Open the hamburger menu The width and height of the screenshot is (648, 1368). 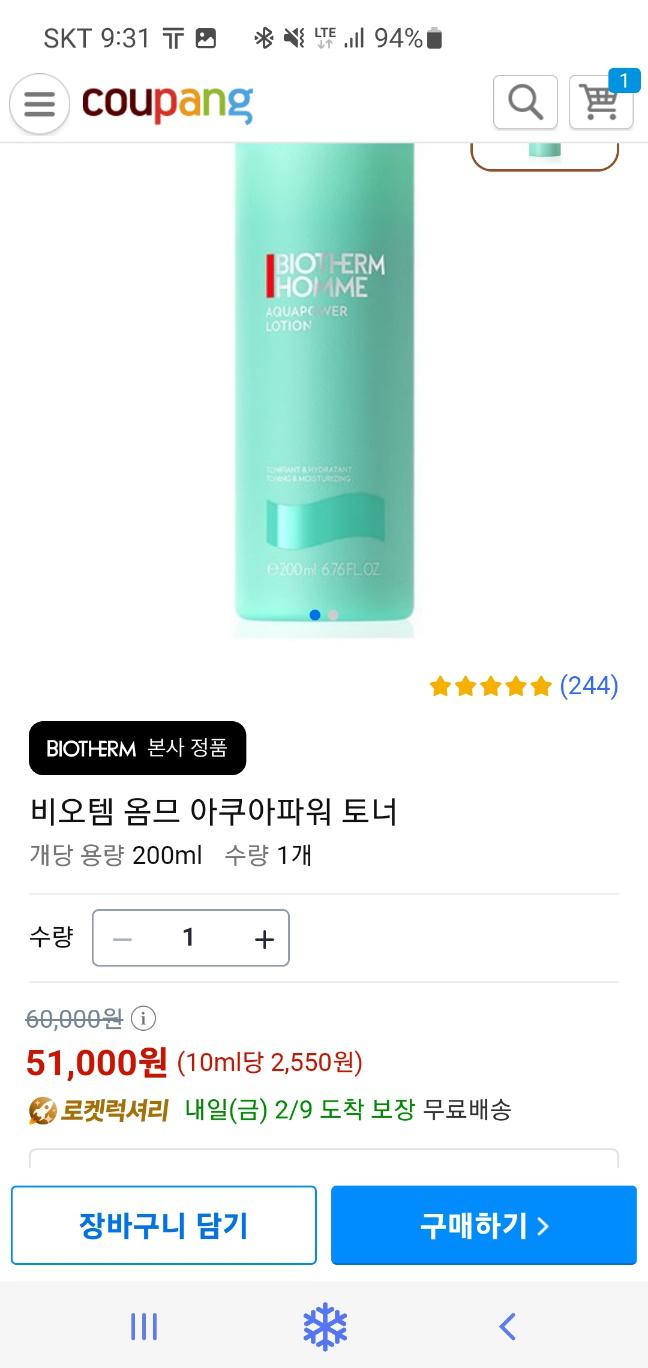click(x=39, y=103)
